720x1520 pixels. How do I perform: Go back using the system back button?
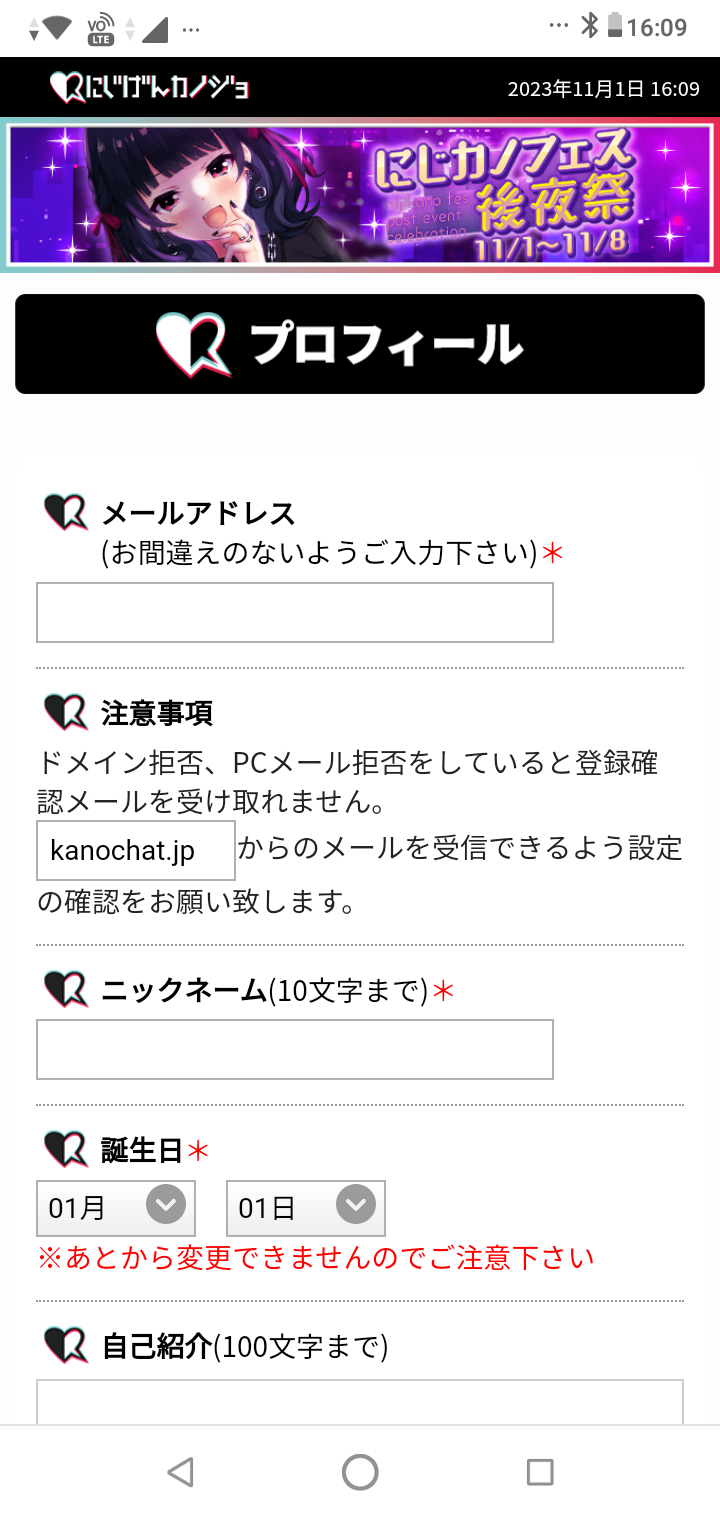180,1472
